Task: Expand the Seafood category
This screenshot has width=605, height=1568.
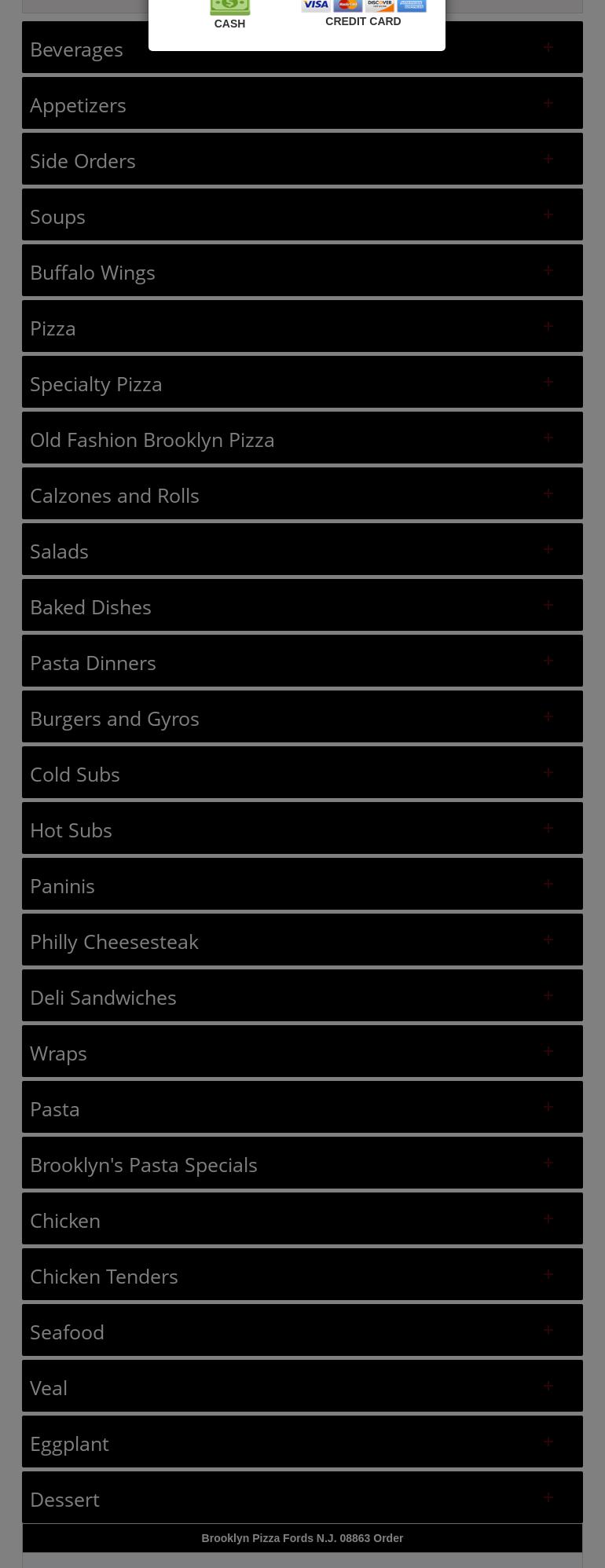Action: click(302, 1332)
